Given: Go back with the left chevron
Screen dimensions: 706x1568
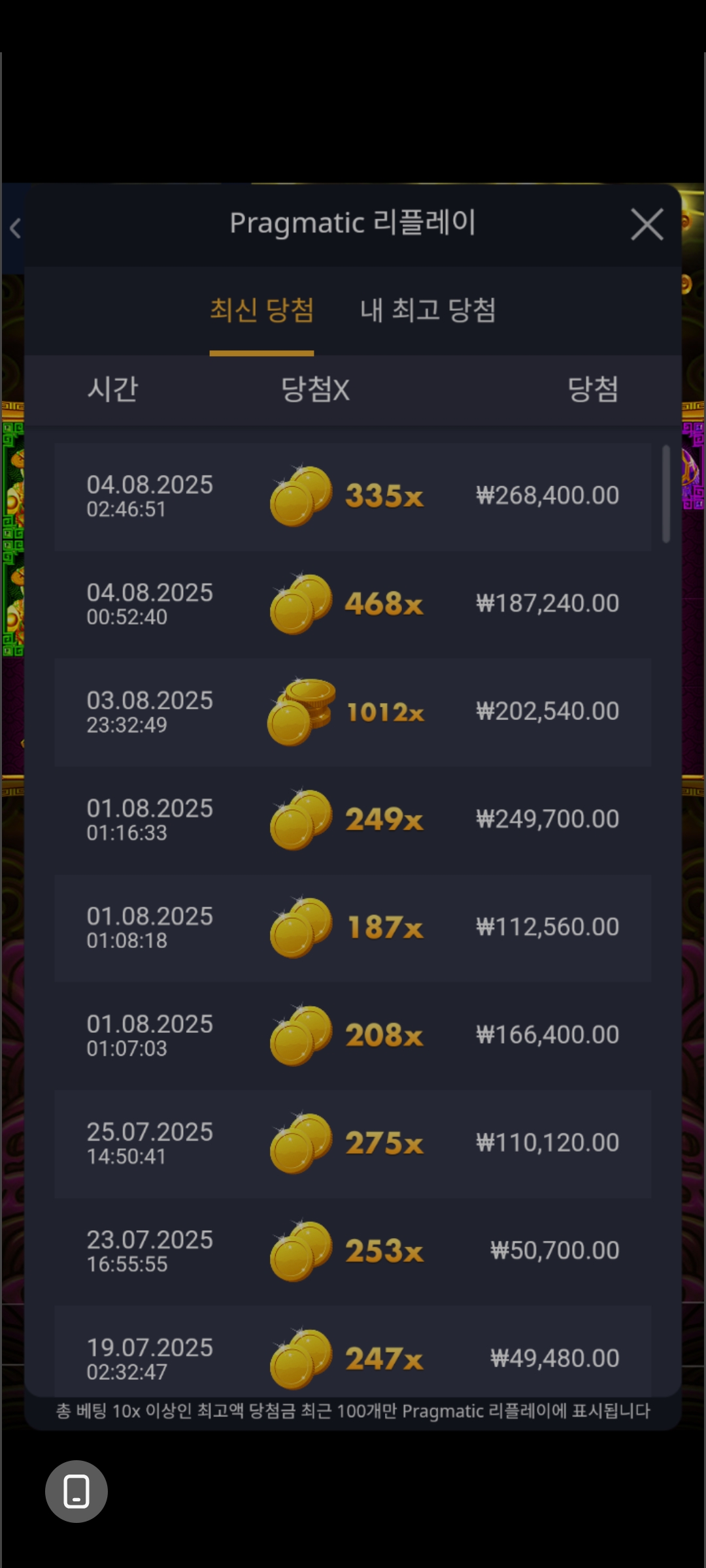Looking at the screenshot, I should [x=15, y=228].
